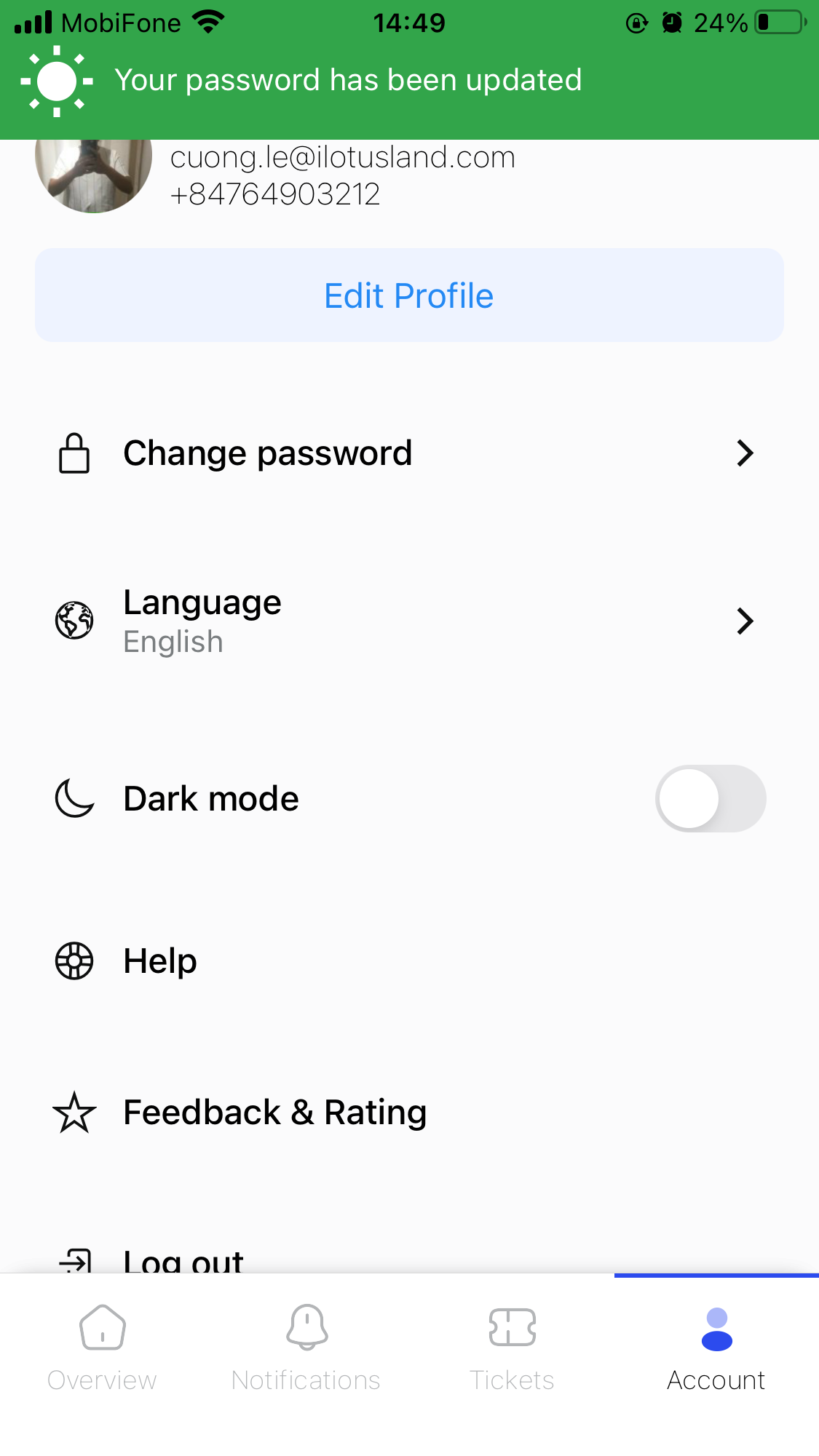Screen dimensions: 819x1456
Task: Switch to the Tickets tab
Action: click(512, 1348)
